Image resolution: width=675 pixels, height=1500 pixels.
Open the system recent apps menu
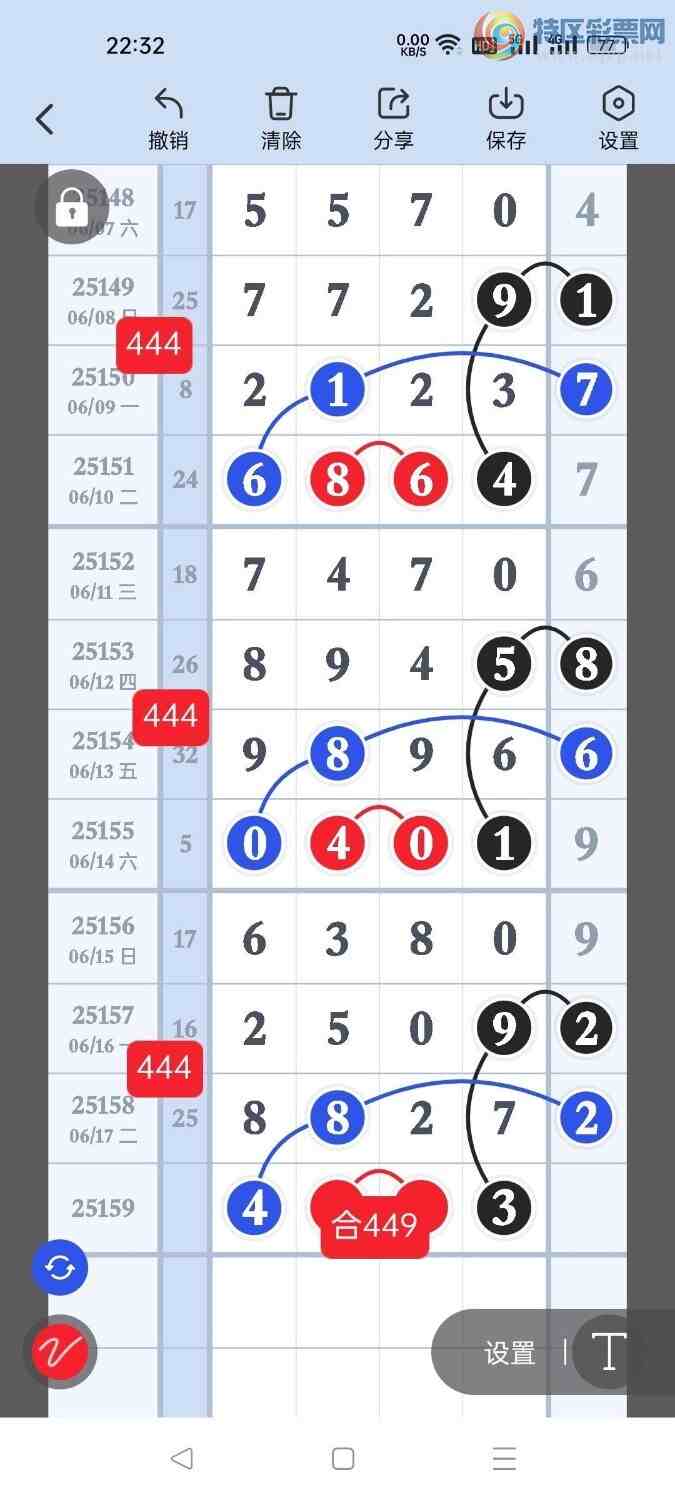pyautogui.click(x=505, y=1459)
